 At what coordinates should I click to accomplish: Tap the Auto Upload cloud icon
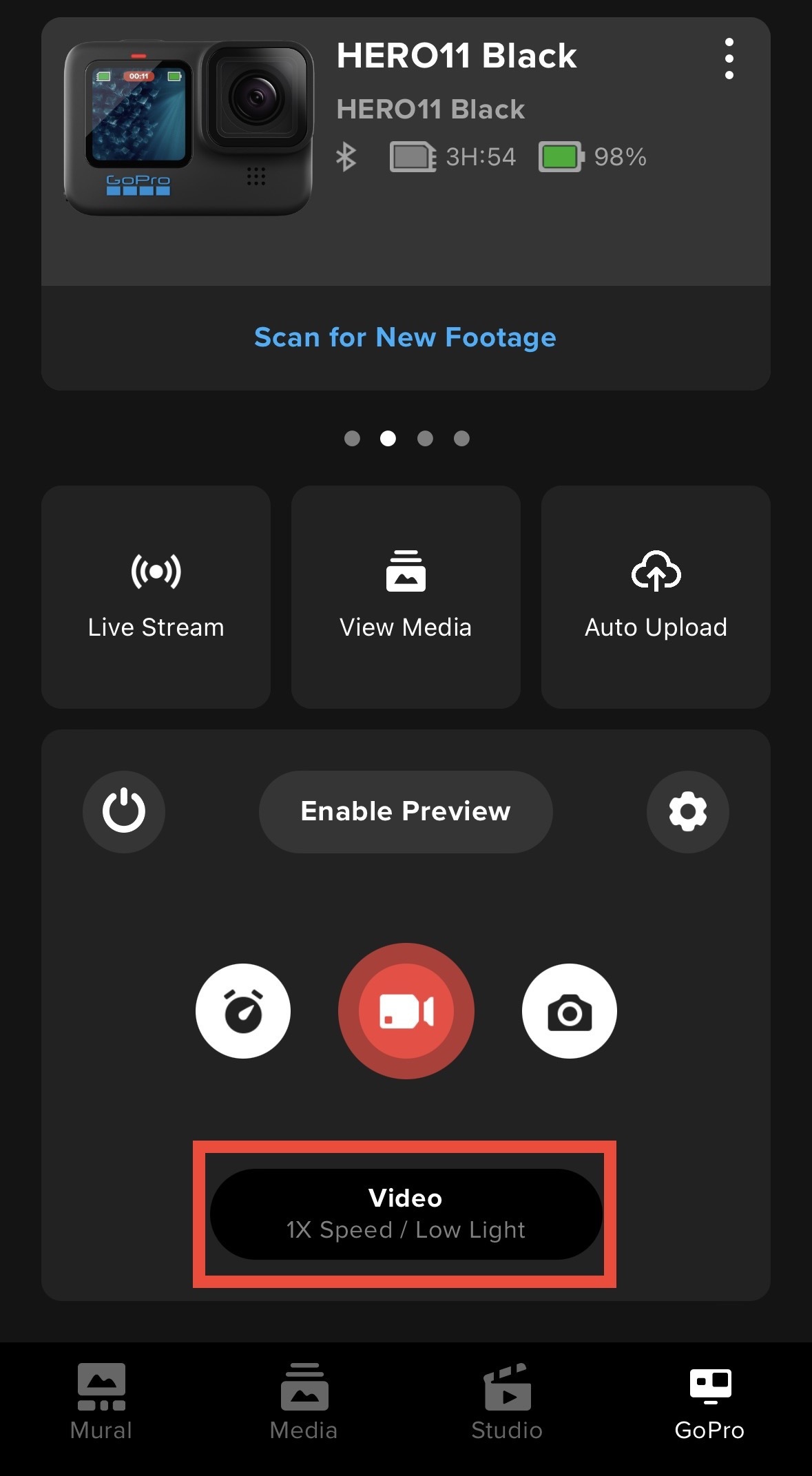655,573
